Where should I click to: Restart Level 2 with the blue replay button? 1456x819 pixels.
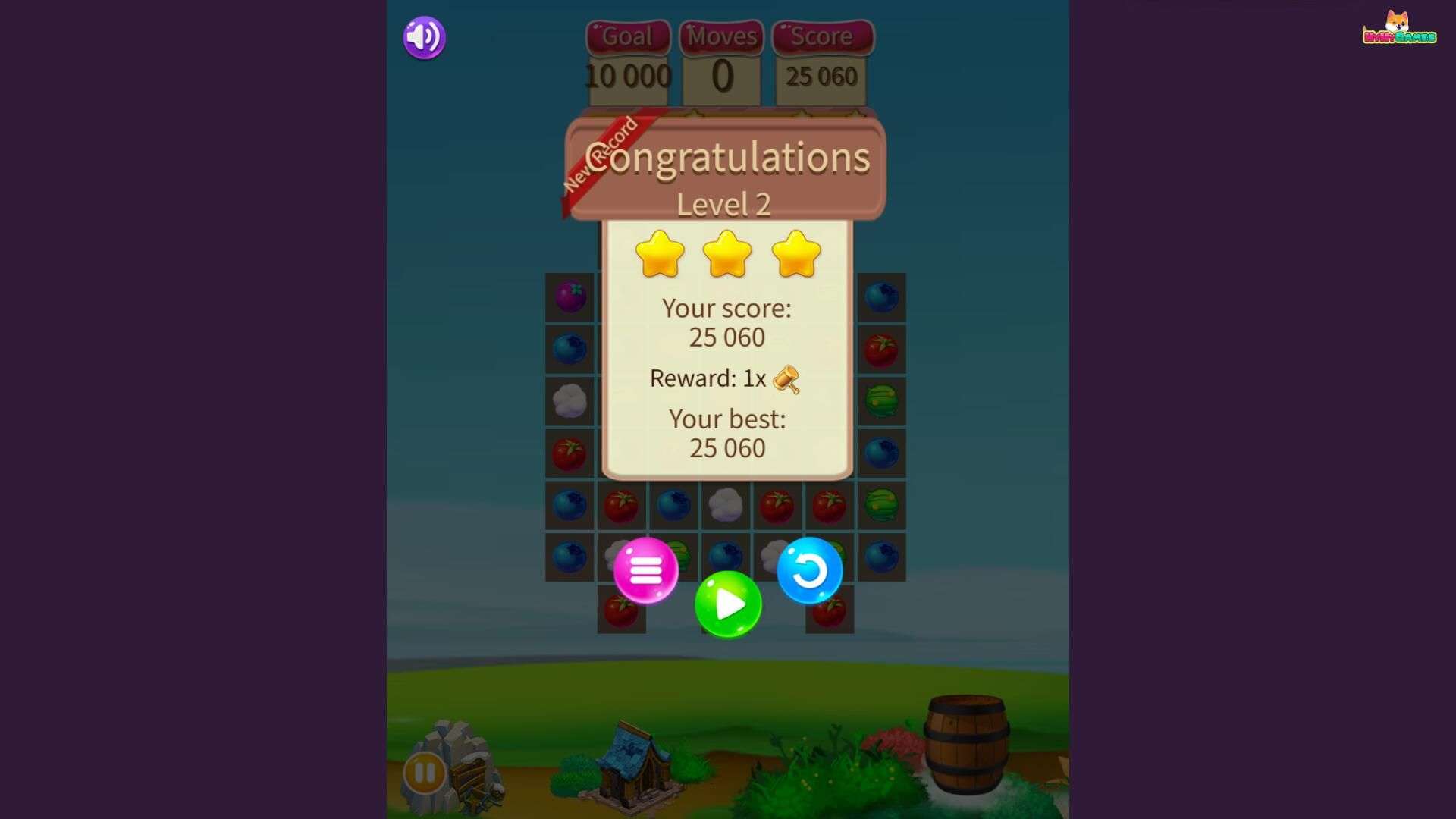pyautogui.click(x=809, y=570)
